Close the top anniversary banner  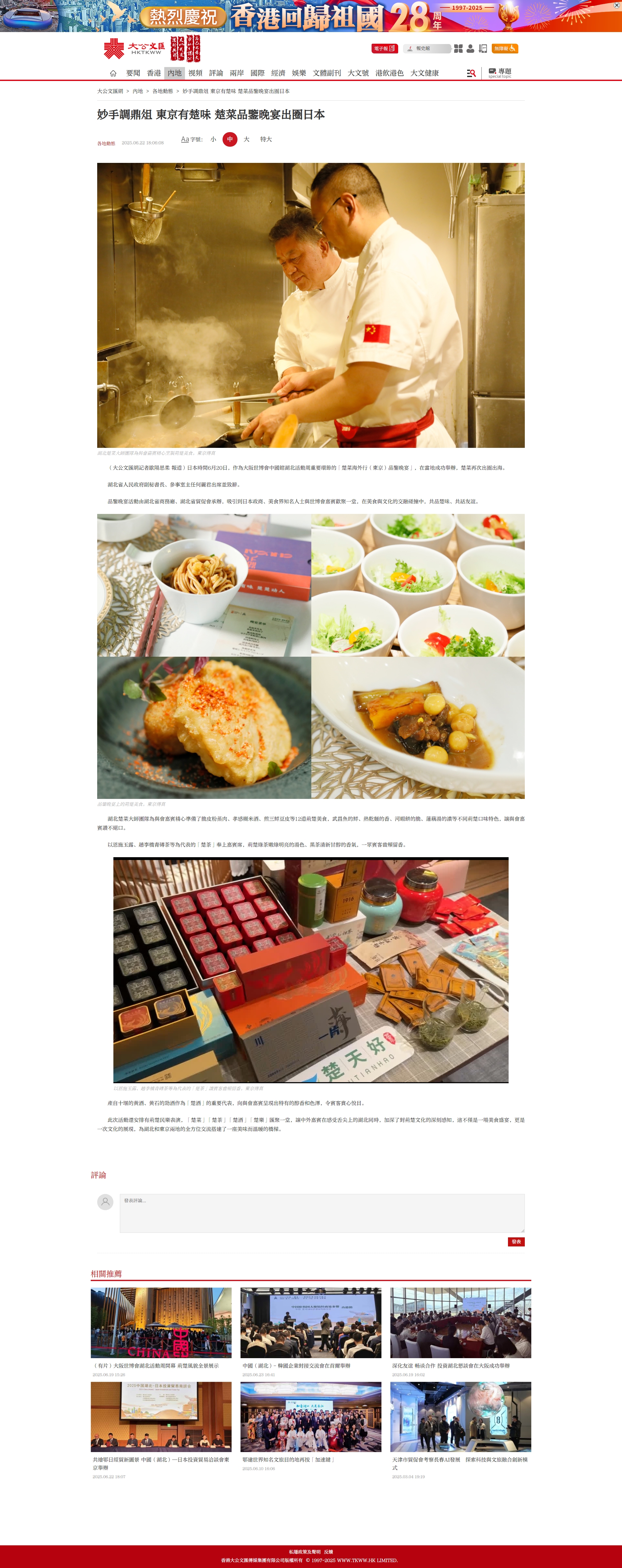coord(616,5)
